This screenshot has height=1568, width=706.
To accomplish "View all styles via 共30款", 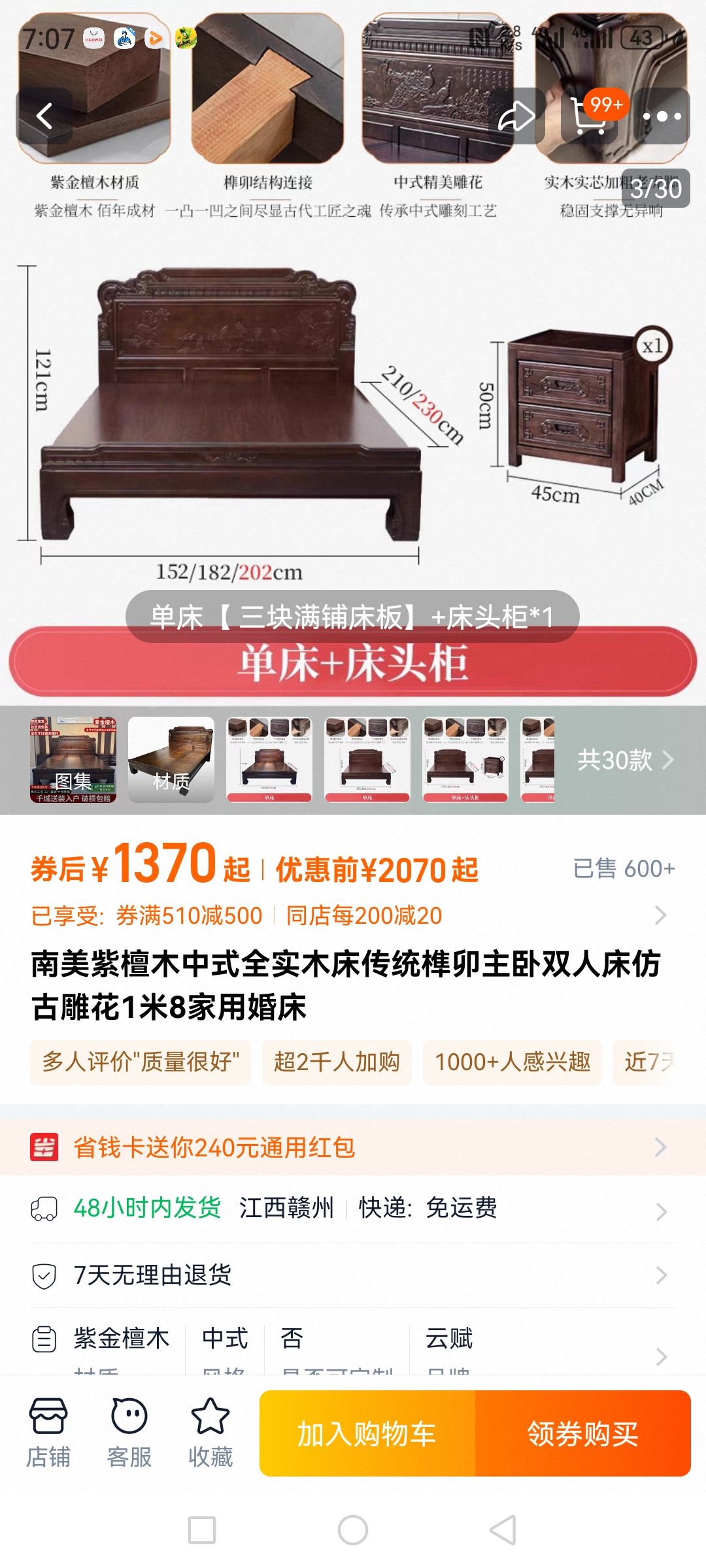I will [625, 760].
